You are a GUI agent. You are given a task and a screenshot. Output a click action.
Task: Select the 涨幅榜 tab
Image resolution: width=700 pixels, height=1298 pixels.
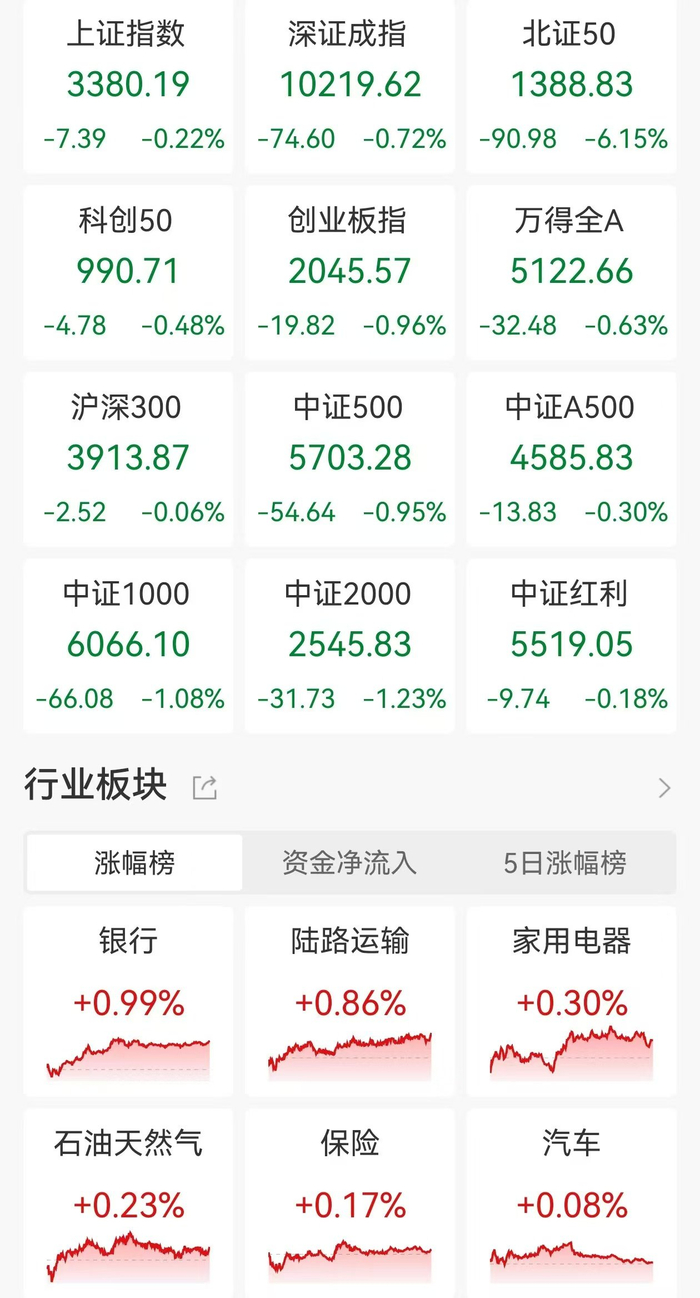(134, 862)
